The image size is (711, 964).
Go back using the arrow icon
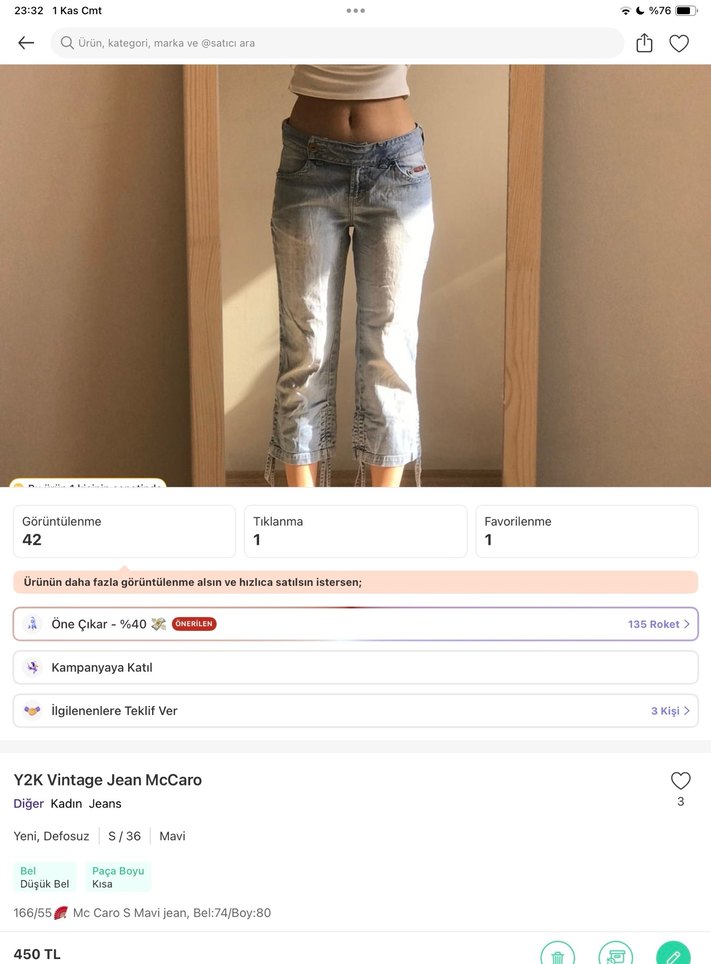[x=26, y=43]
